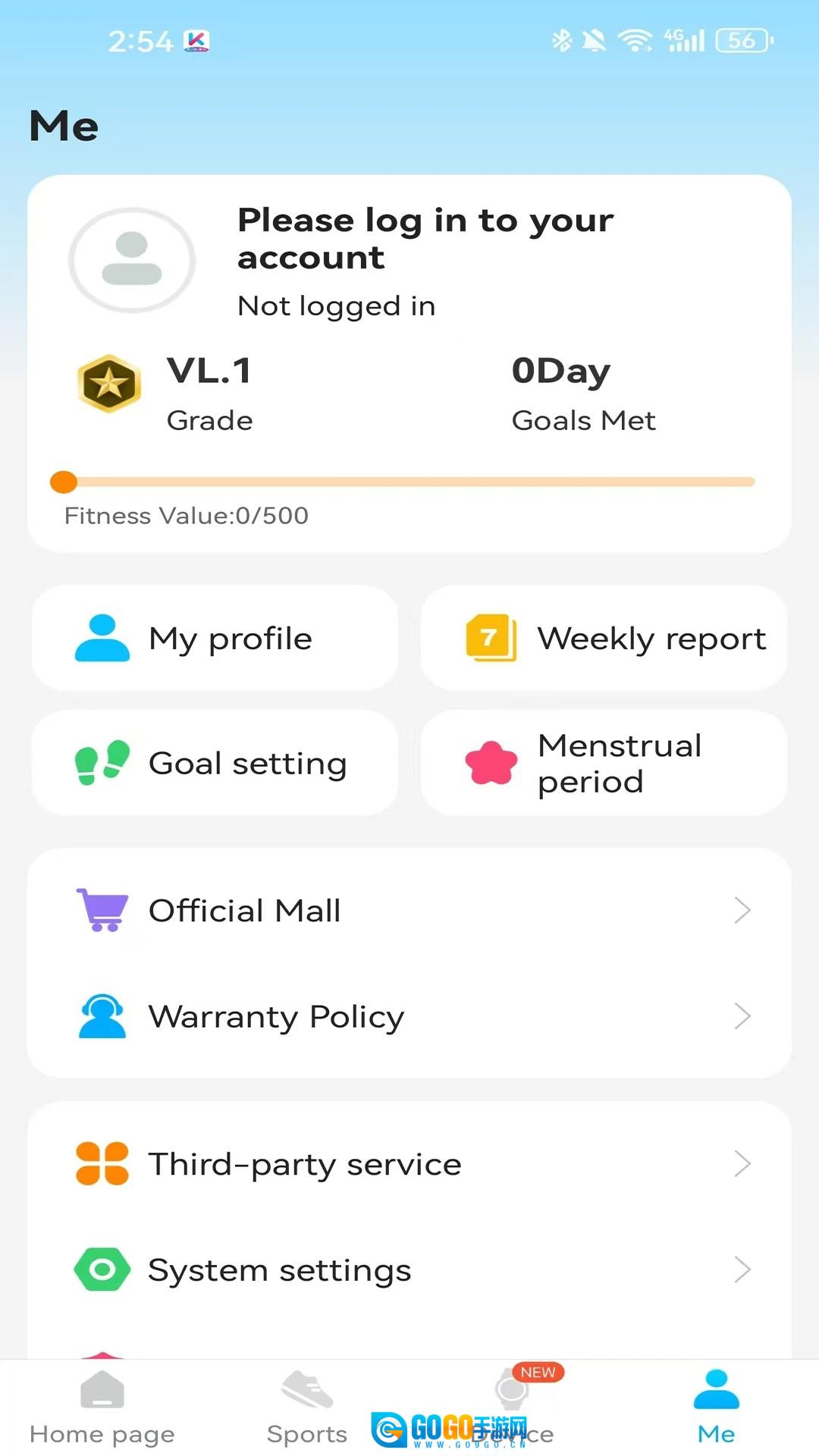Screen dimensions: 819x1456
Task: Open the Official Mall
Action: click(409, 910)
